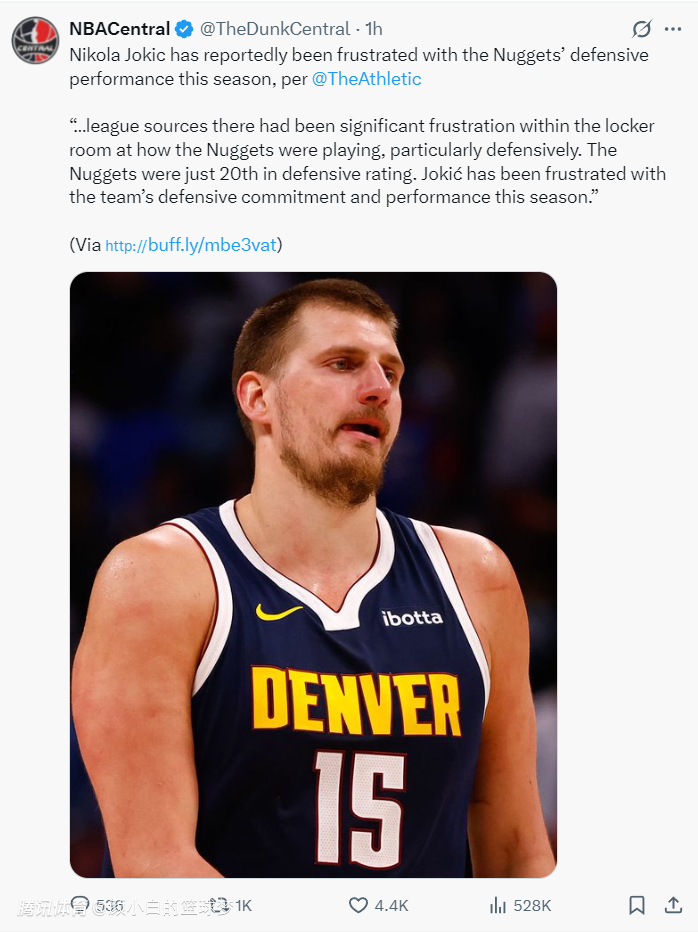
Task: Open the @TheDunkCentral handle
Action: 273,29
